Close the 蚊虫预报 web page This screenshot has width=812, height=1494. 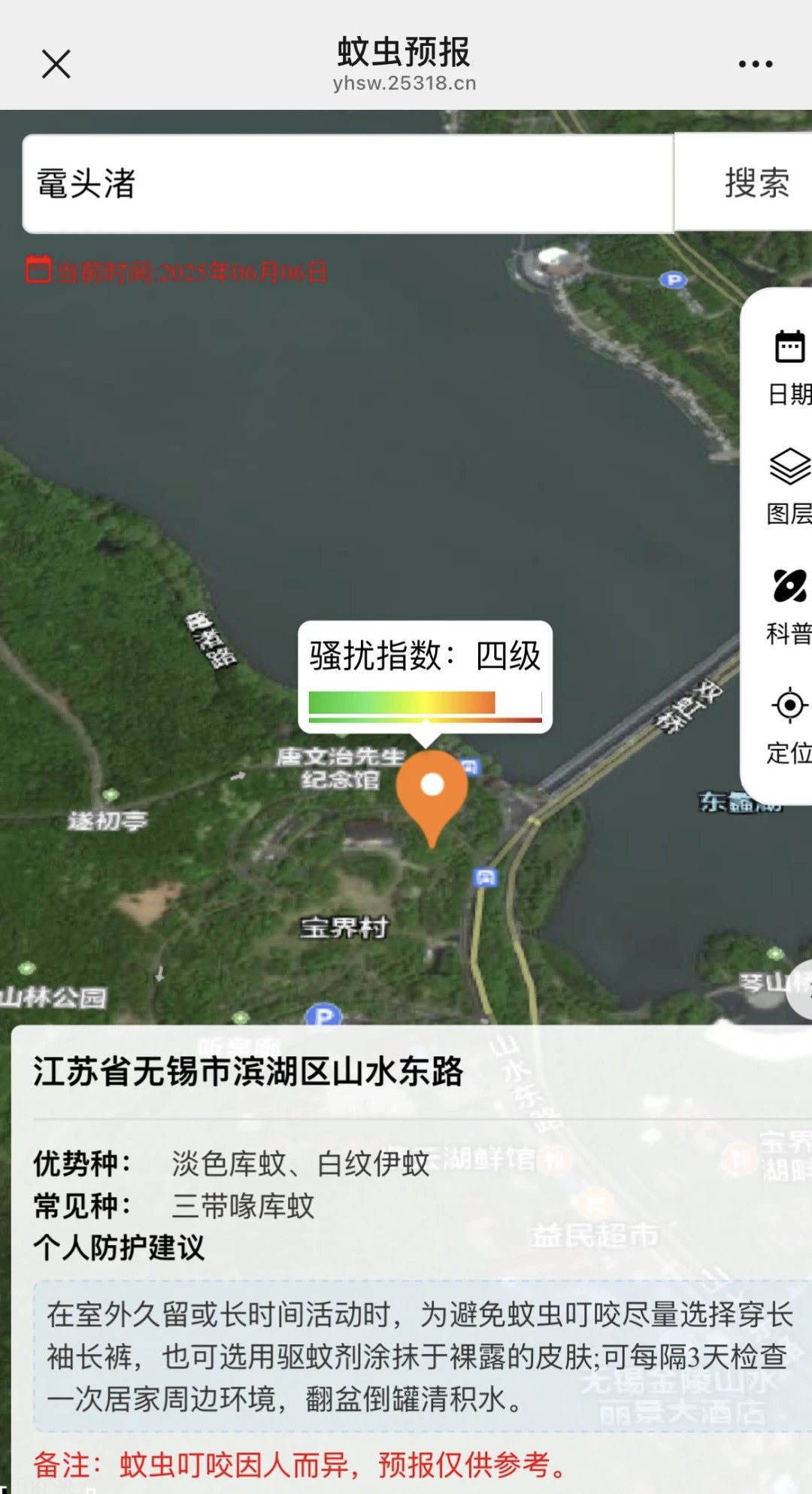click(56, 64)
